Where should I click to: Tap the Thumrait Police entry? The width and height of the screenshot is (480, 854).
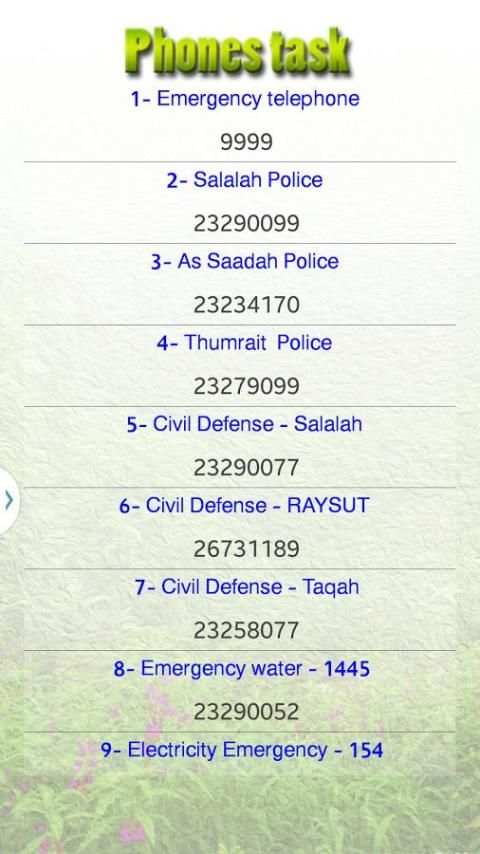pyautogui.click(x=240, y=366)
